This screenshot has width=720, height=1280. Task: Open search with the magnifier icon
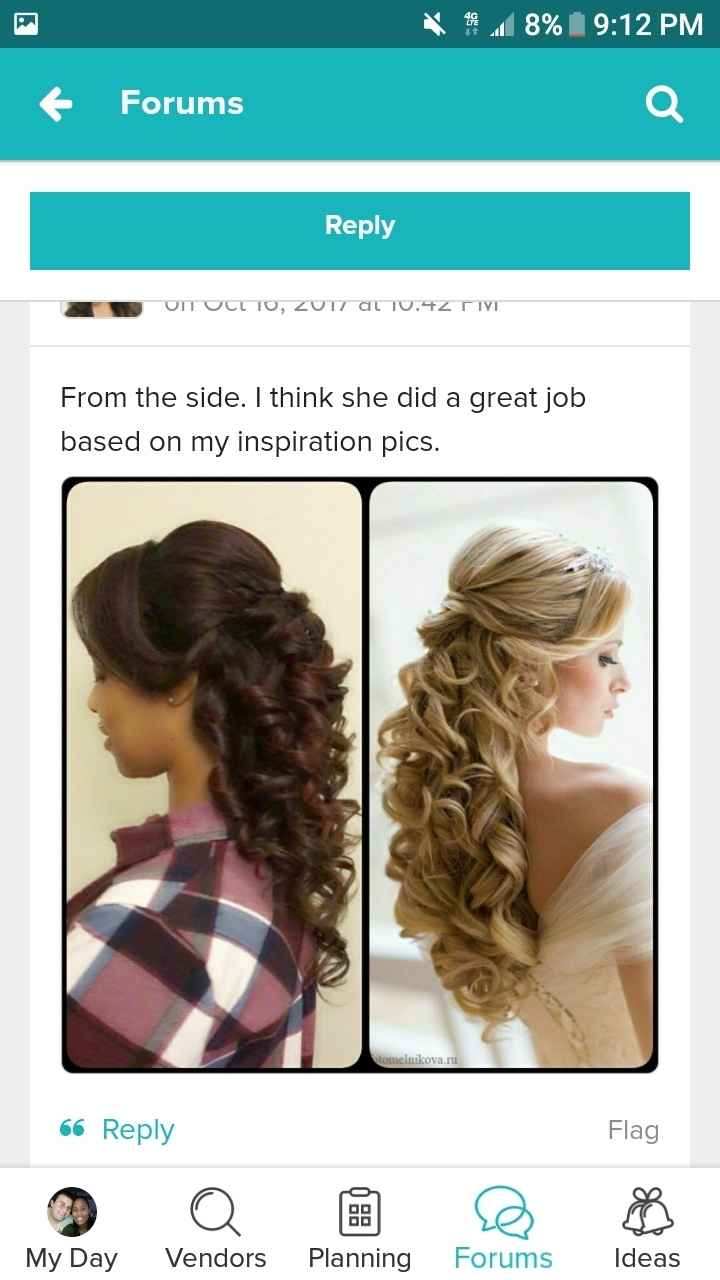point(664,104)
